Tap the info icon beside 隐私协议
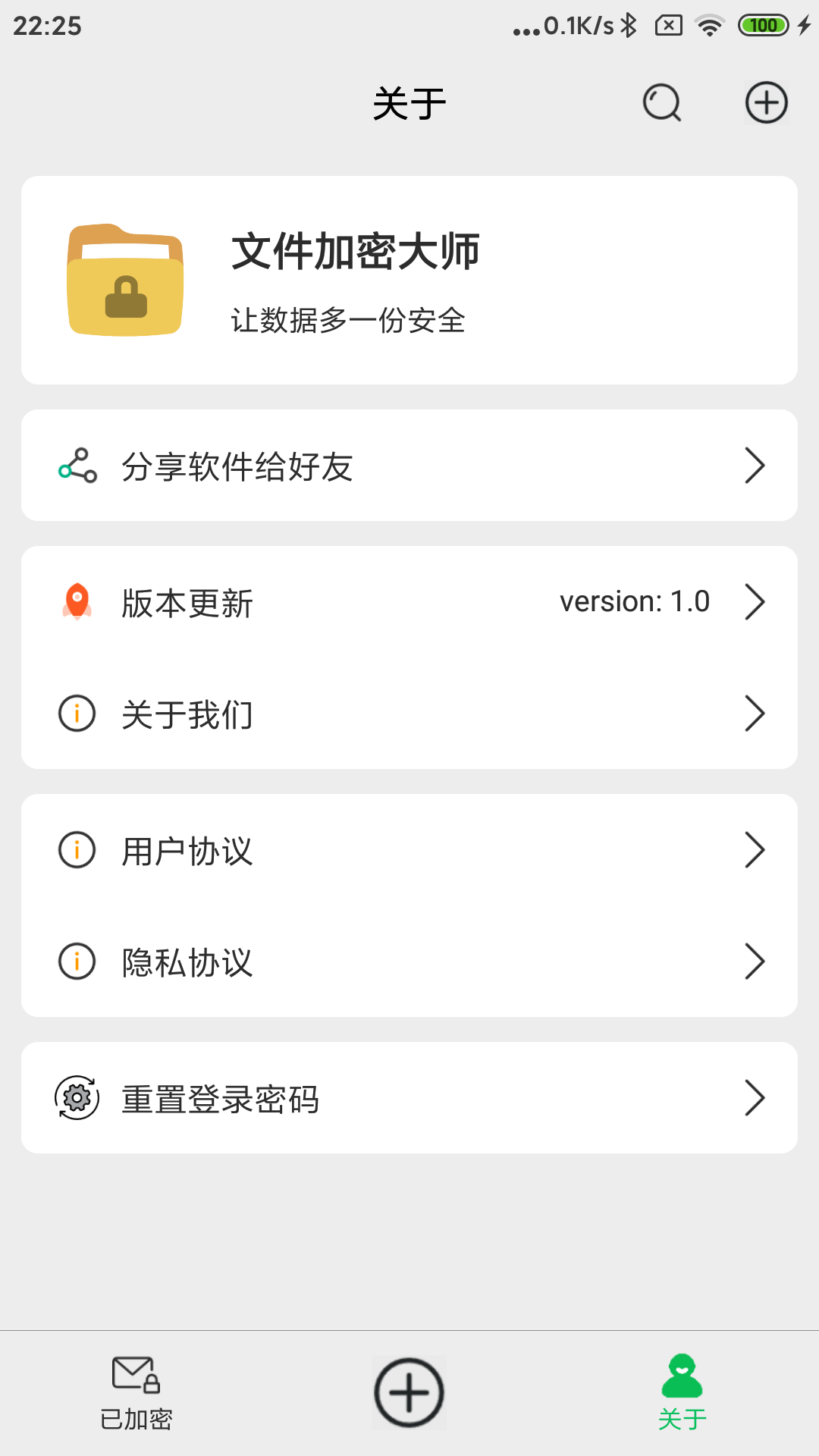This screenshot has height=1456, width=819. (x=76, y=961)
